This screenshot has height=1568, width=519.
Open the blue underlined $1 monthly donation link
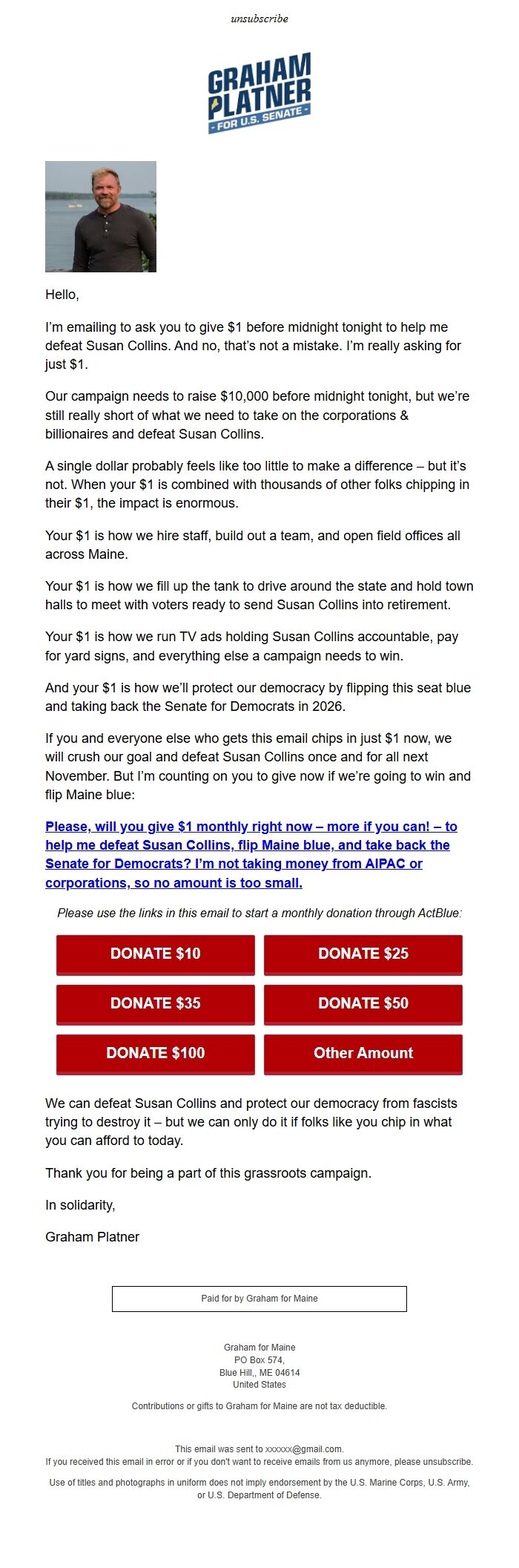pos(251,854)
